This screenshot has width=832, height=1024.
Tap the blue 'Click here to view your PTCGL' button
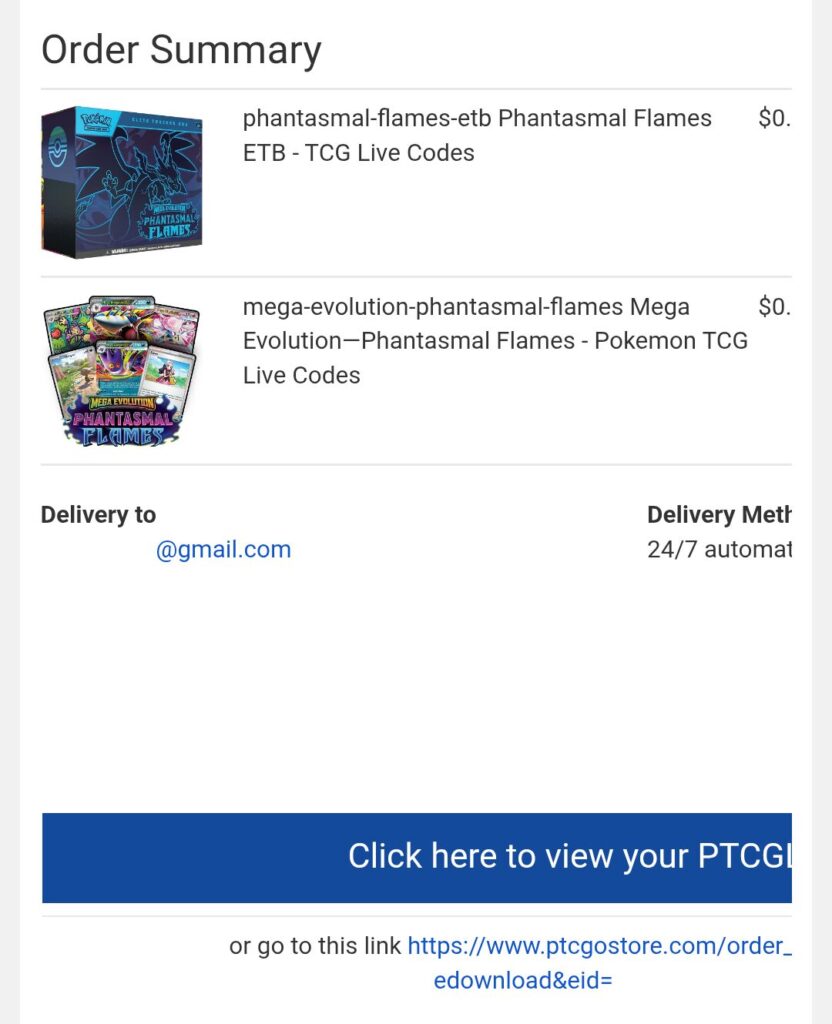click(x=417, y=857)
